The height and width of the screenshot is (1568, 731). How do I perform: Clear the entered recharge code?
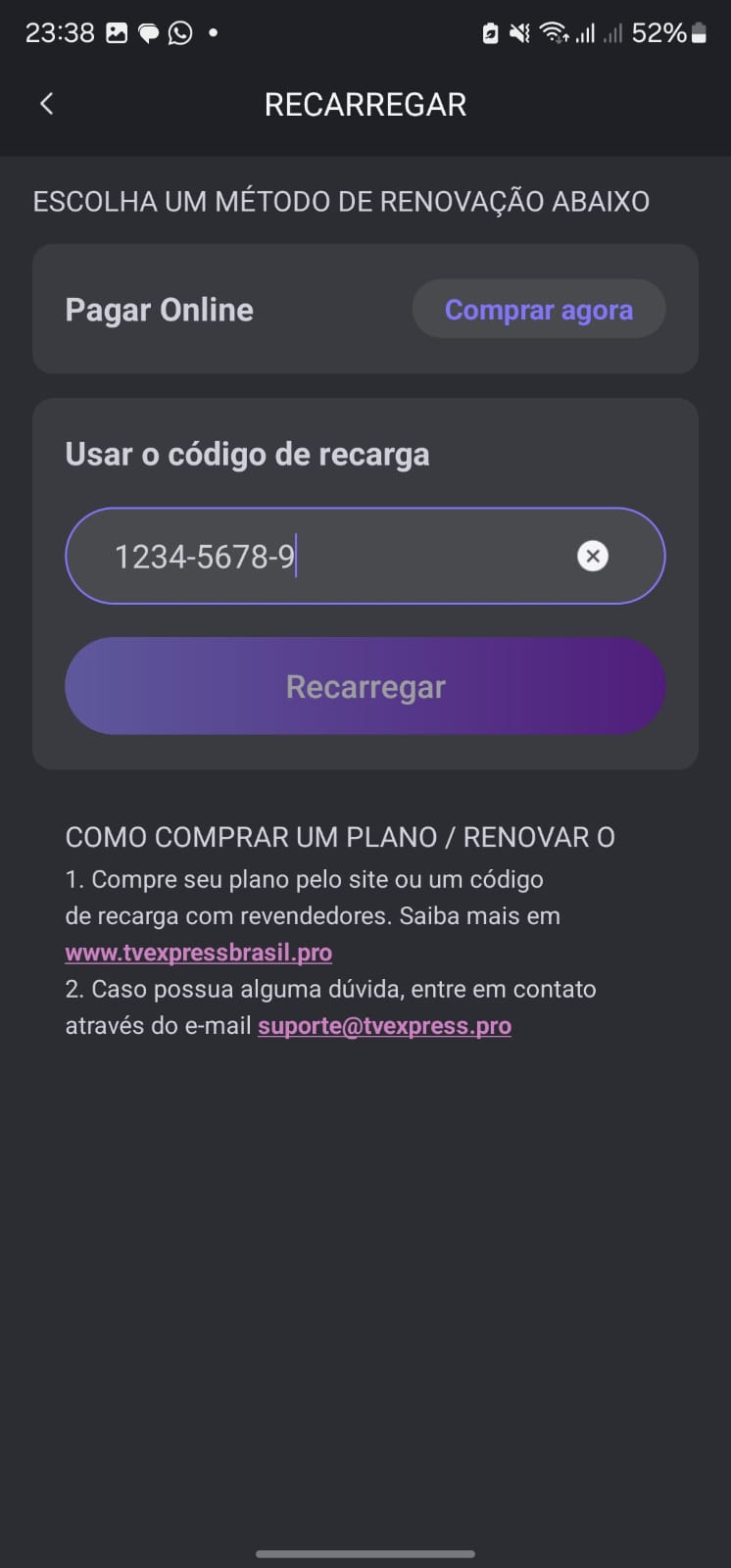pyautogui.click(x=592, y=557)
